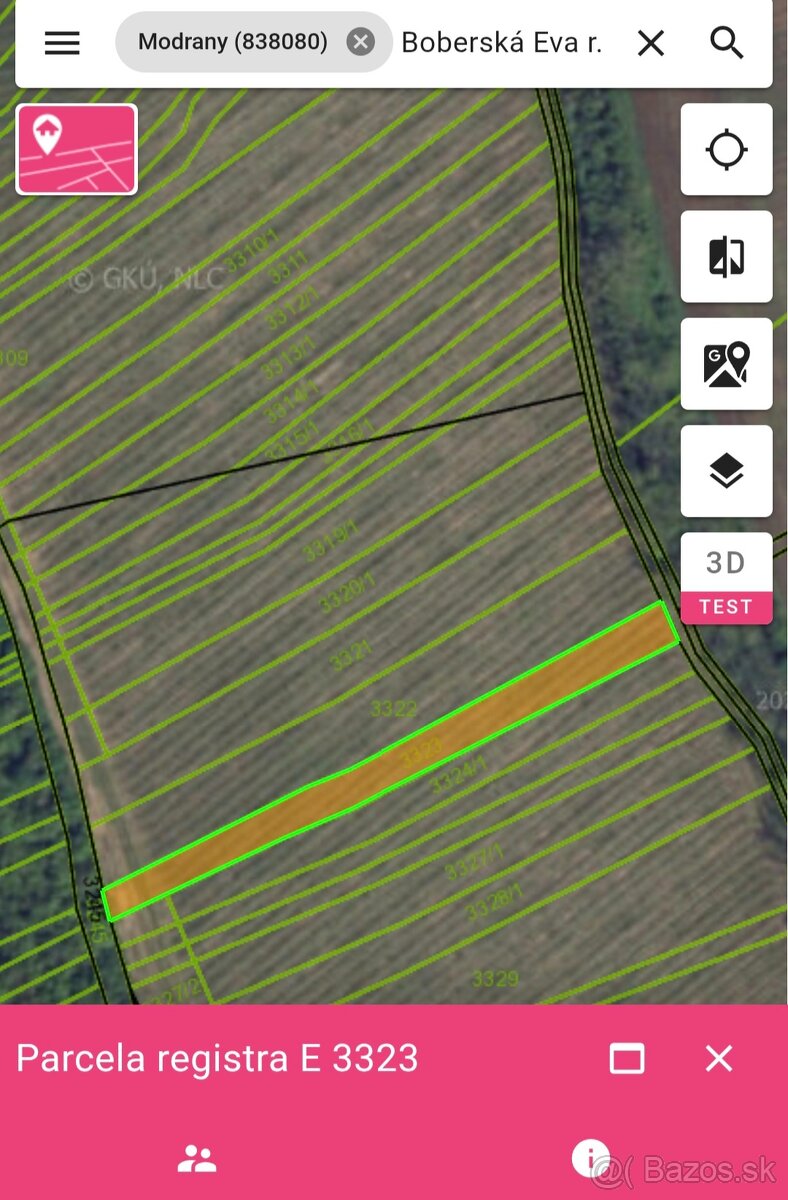Open the map compare view
The height and width of the screenshot is (1200, 788).
tap(726, 257)
